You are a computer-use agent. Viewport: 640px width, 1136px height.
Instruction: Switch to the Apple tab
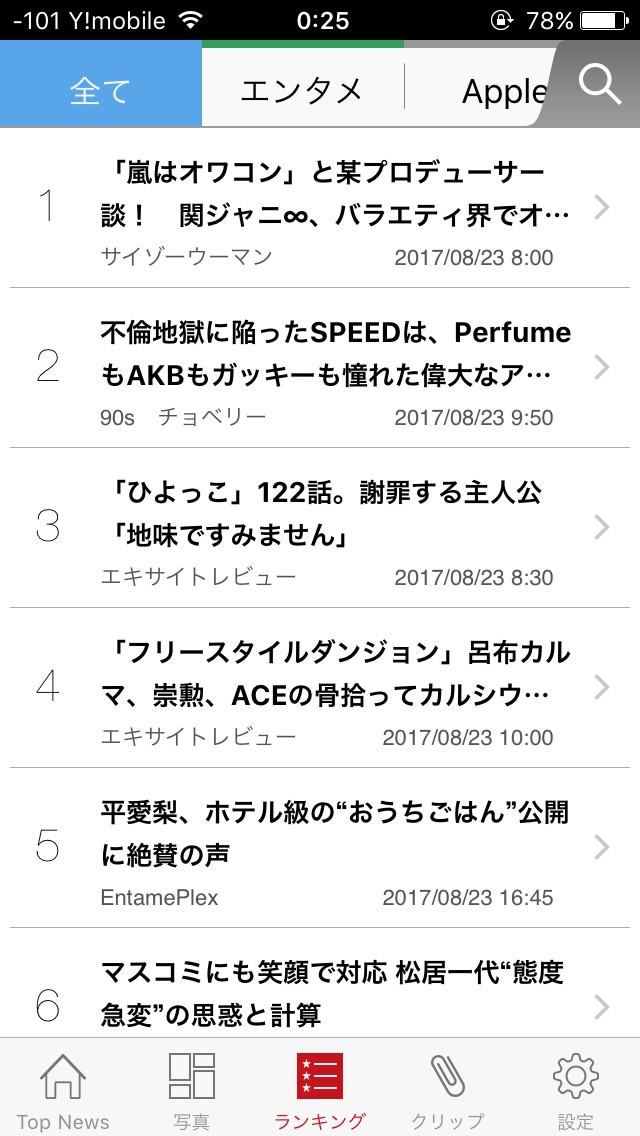click(x=503, y=92)
